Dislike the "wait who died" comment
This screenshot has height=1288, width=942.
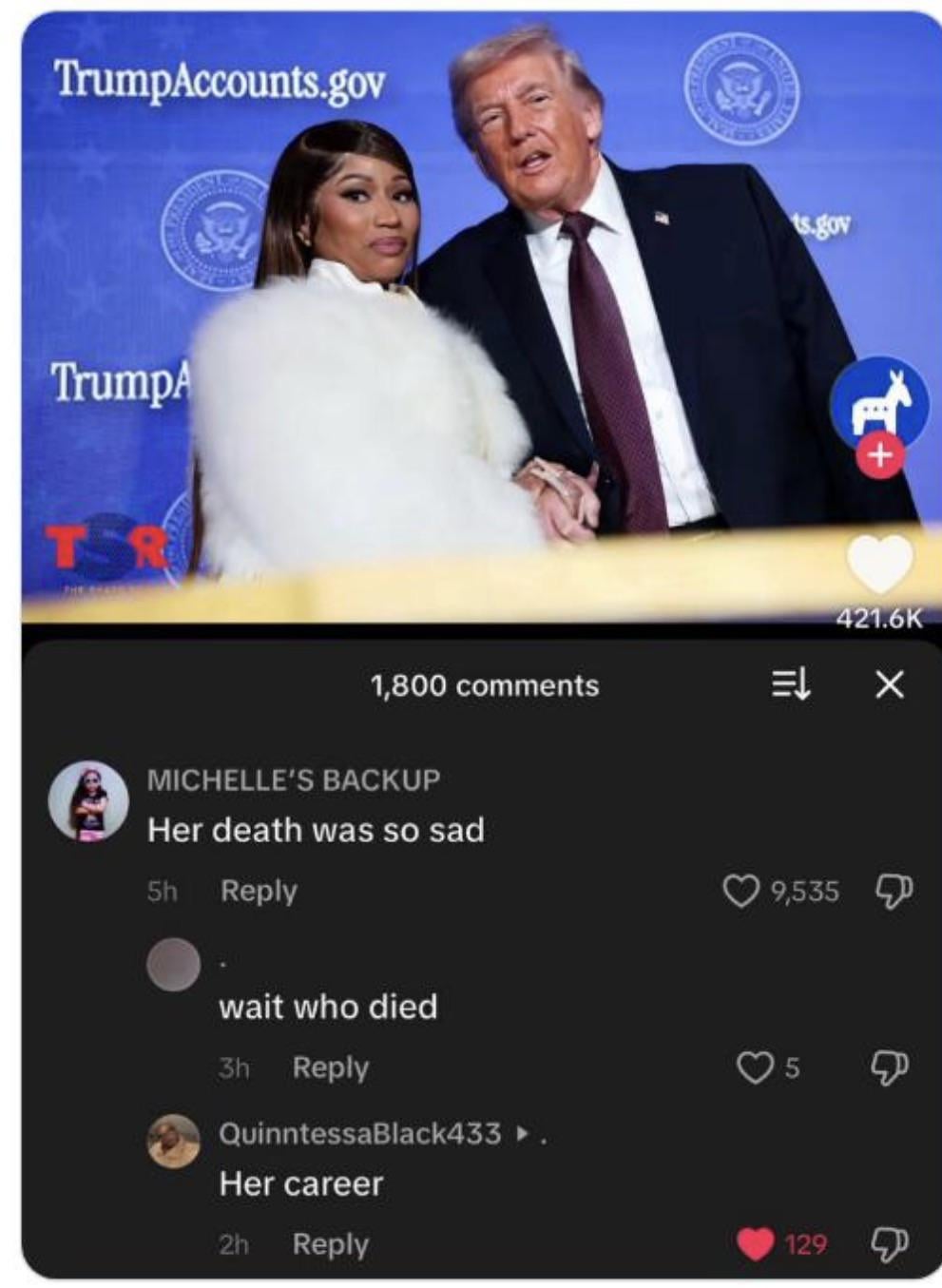click(890, 1067)
